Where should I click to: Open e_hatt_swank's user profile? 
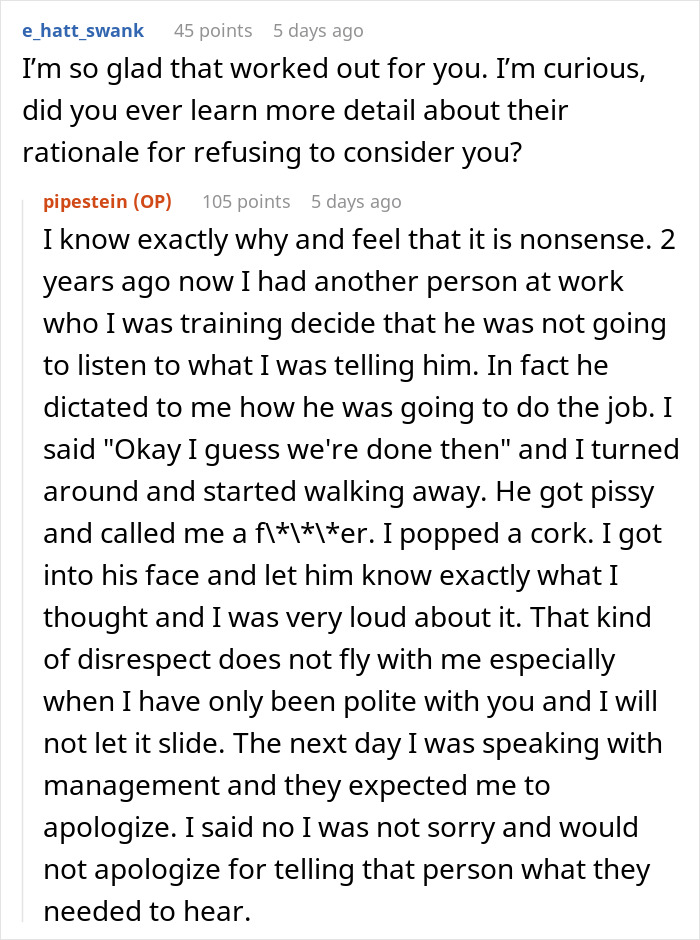pyautogui.click(x=83, y=30)
